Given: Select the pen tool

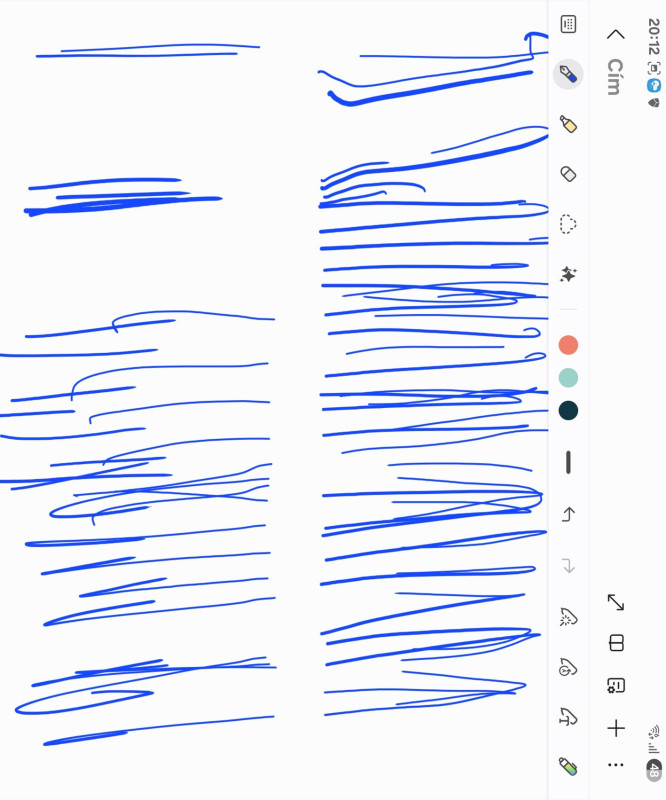Looking at the screenshot, I should coord(568,74).
